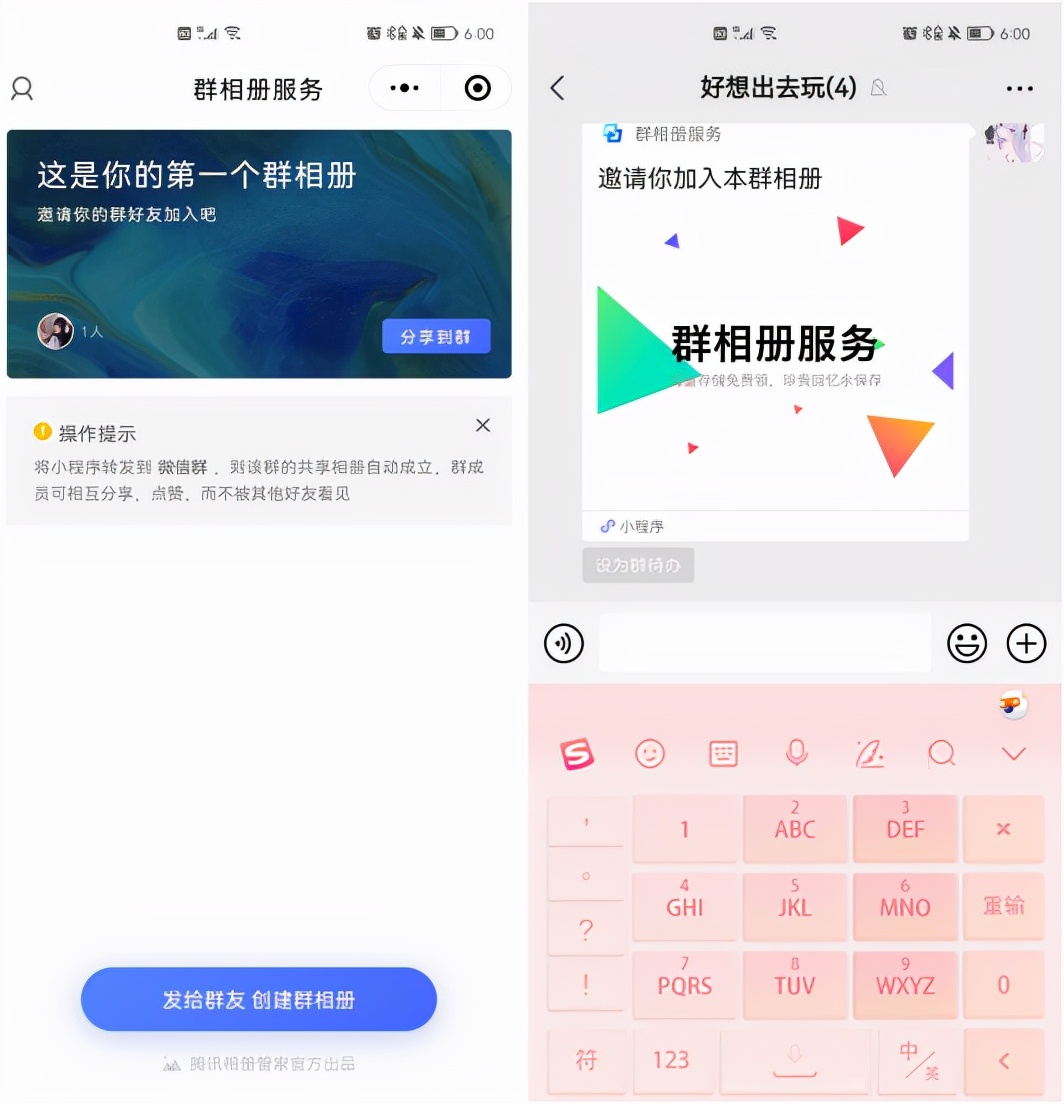Tap the 123 numeric keyboard key
Screen dimensions: 1064x1104
[671, 1060]
